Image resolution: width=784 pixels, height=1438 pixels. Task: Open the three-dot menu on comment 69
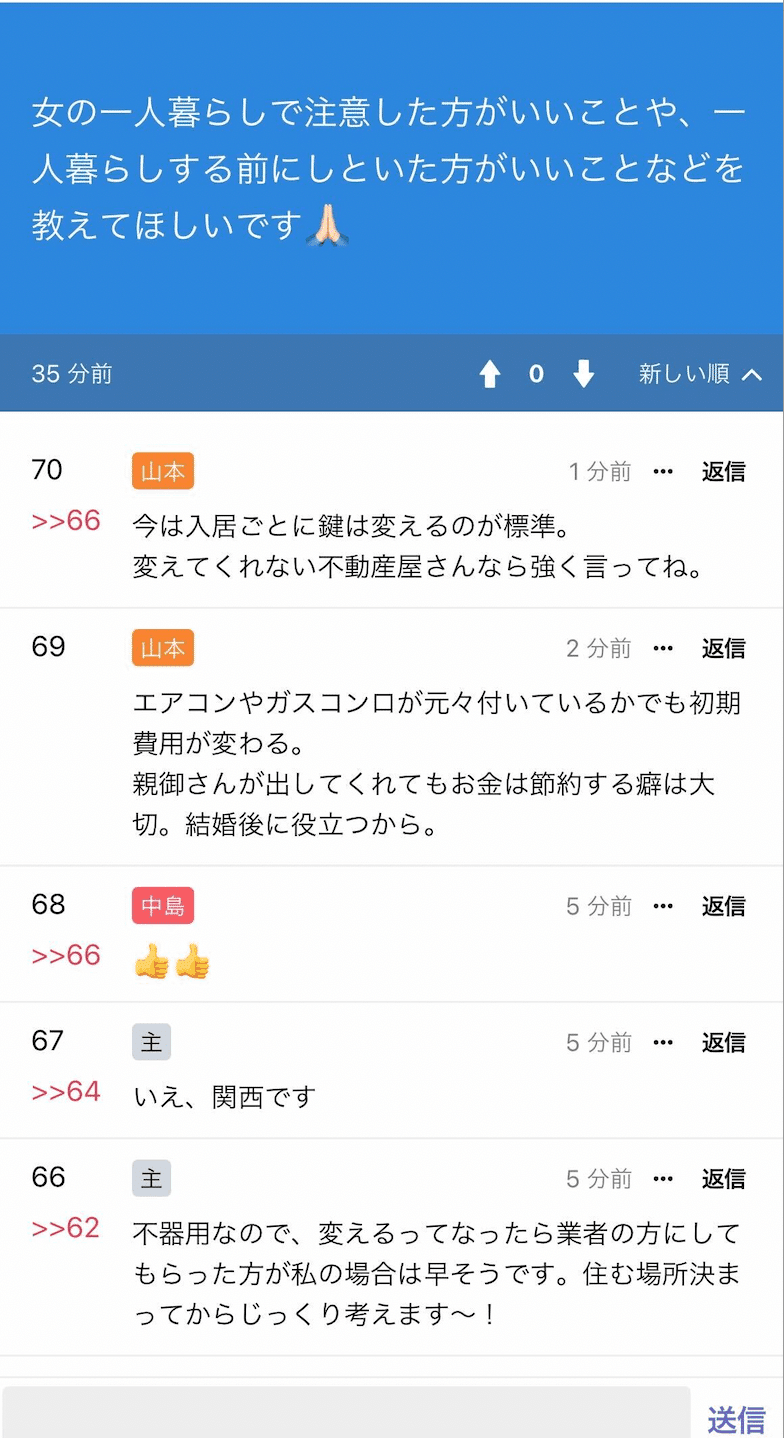tap(663, 649)
